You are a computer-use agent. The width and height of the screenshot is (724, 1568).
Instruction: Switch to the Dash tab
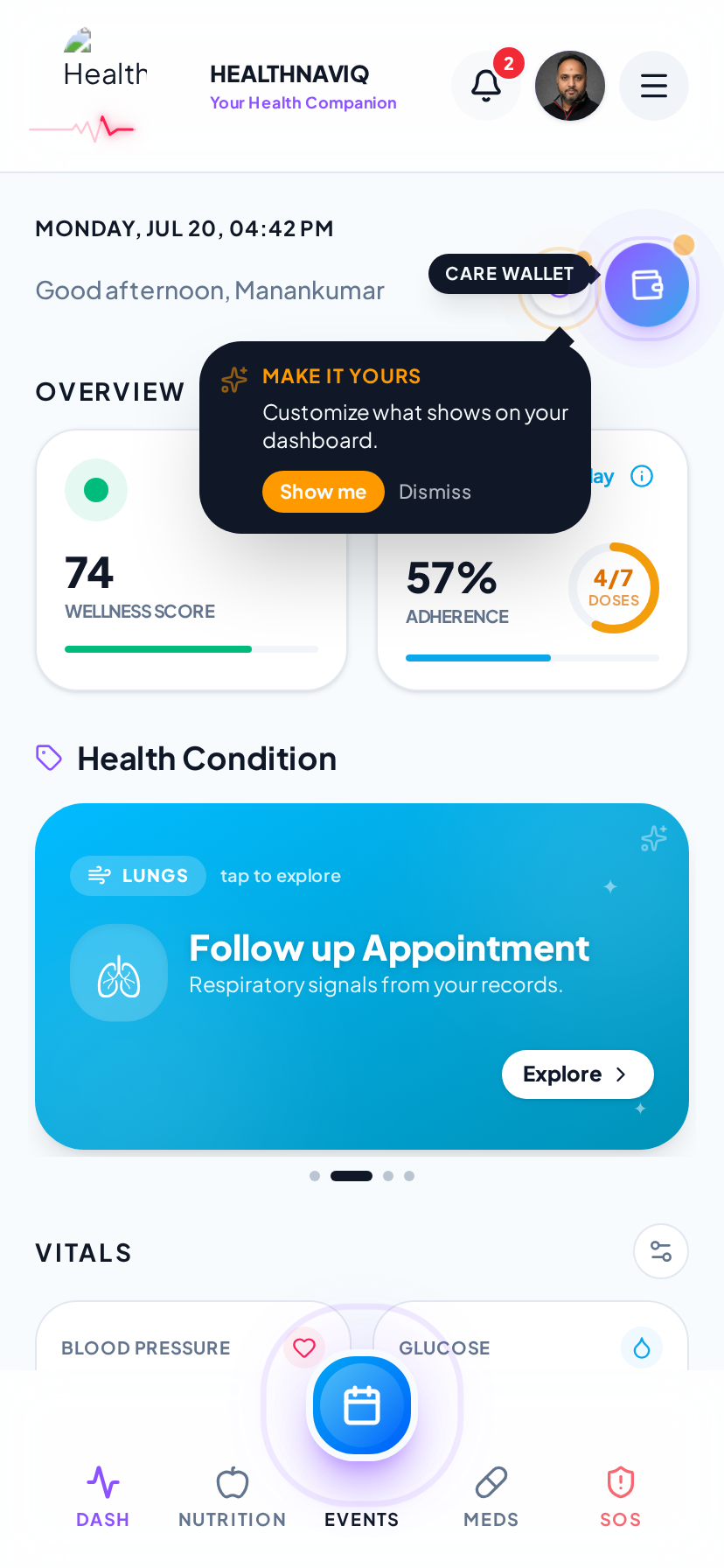point(103,1497)
